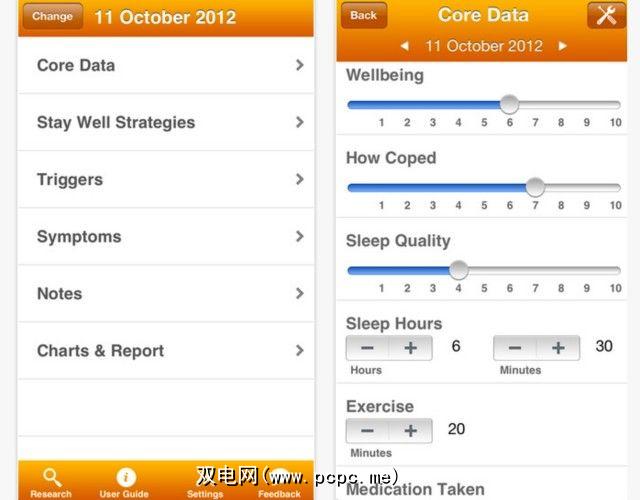
Task: Switch to the Settings tab
Action: [x=205, y=482]
